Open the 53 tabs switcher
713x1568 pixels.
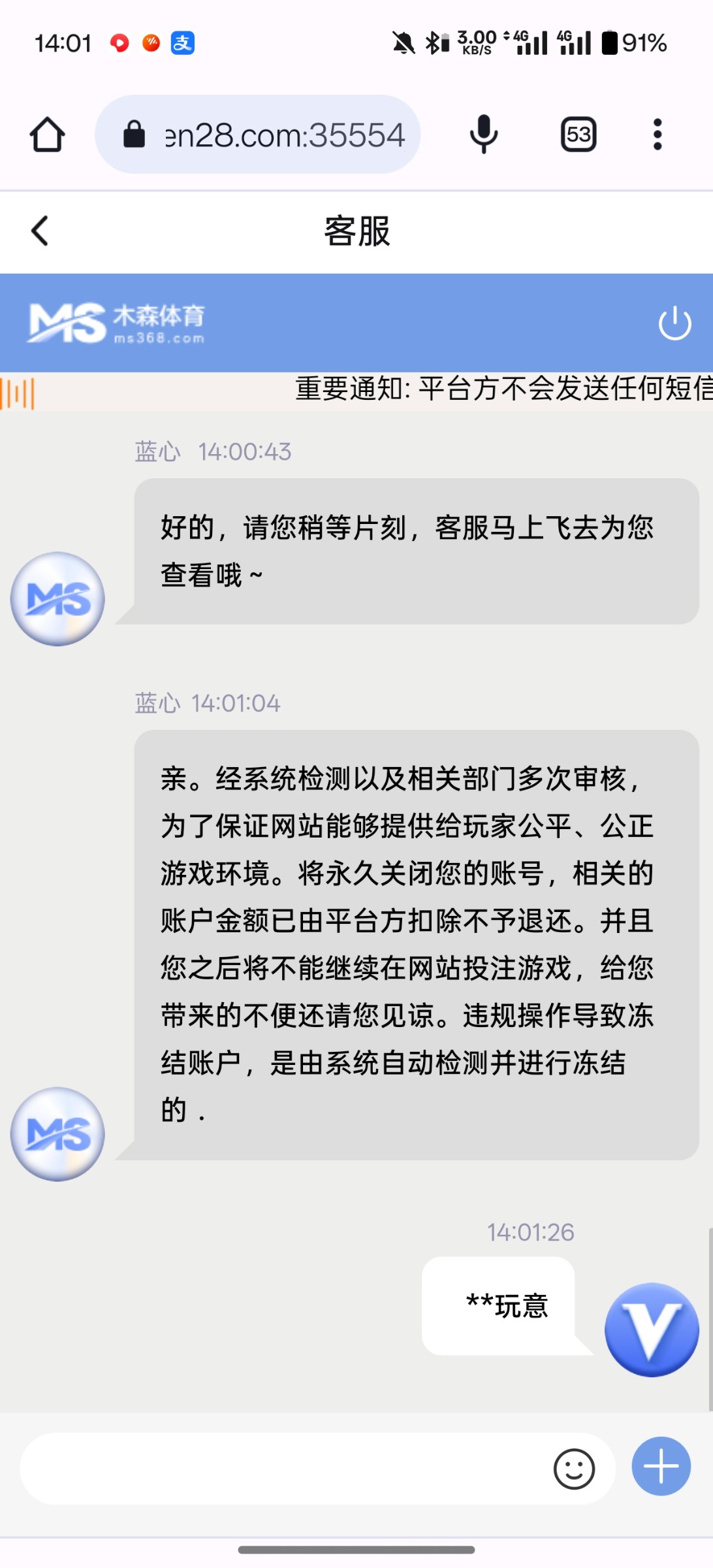pos(578,135)
